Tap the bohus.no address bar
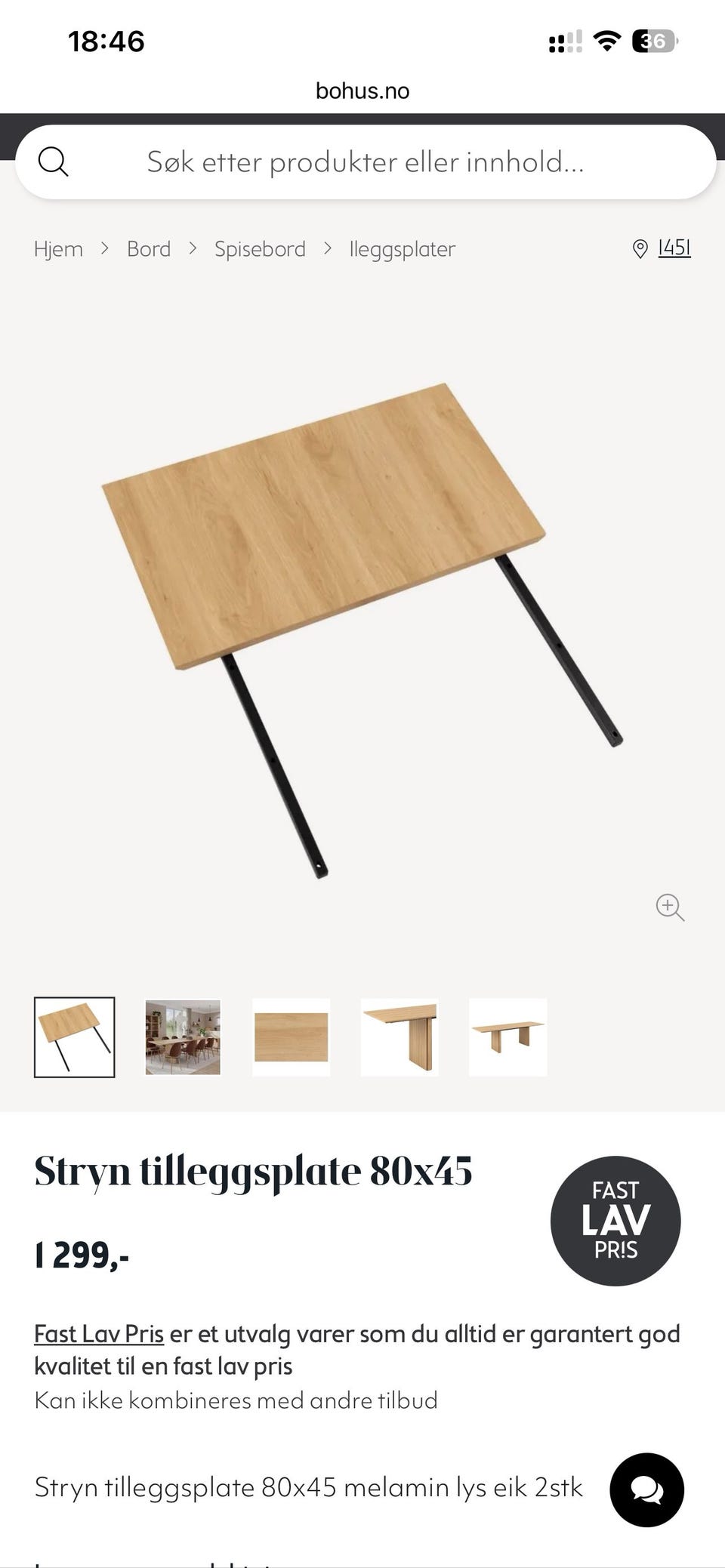 (x=362, y=91)
